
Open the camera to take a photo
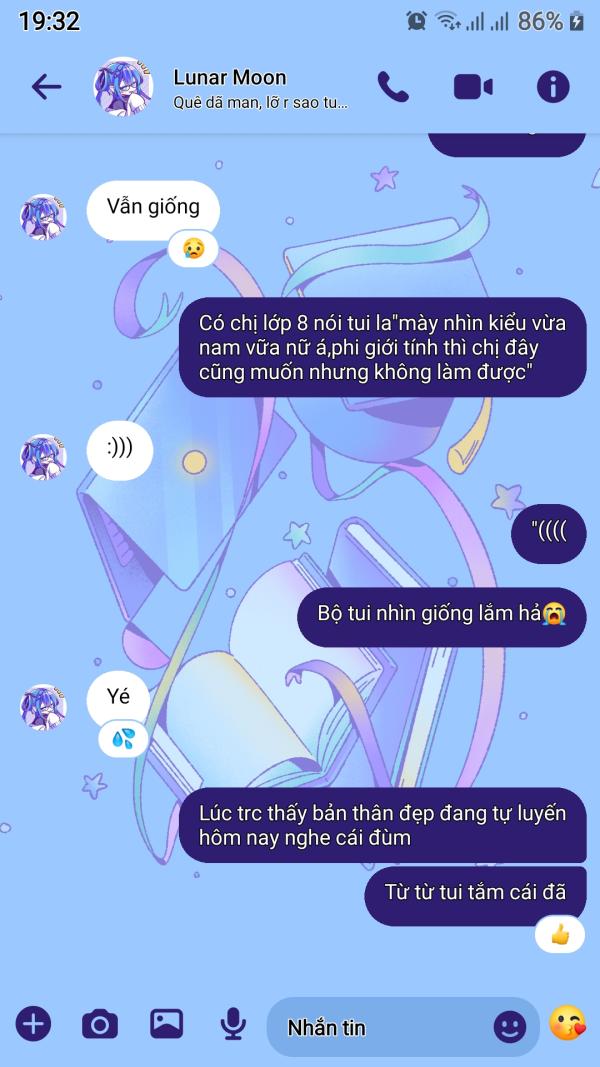(100, 1024)
